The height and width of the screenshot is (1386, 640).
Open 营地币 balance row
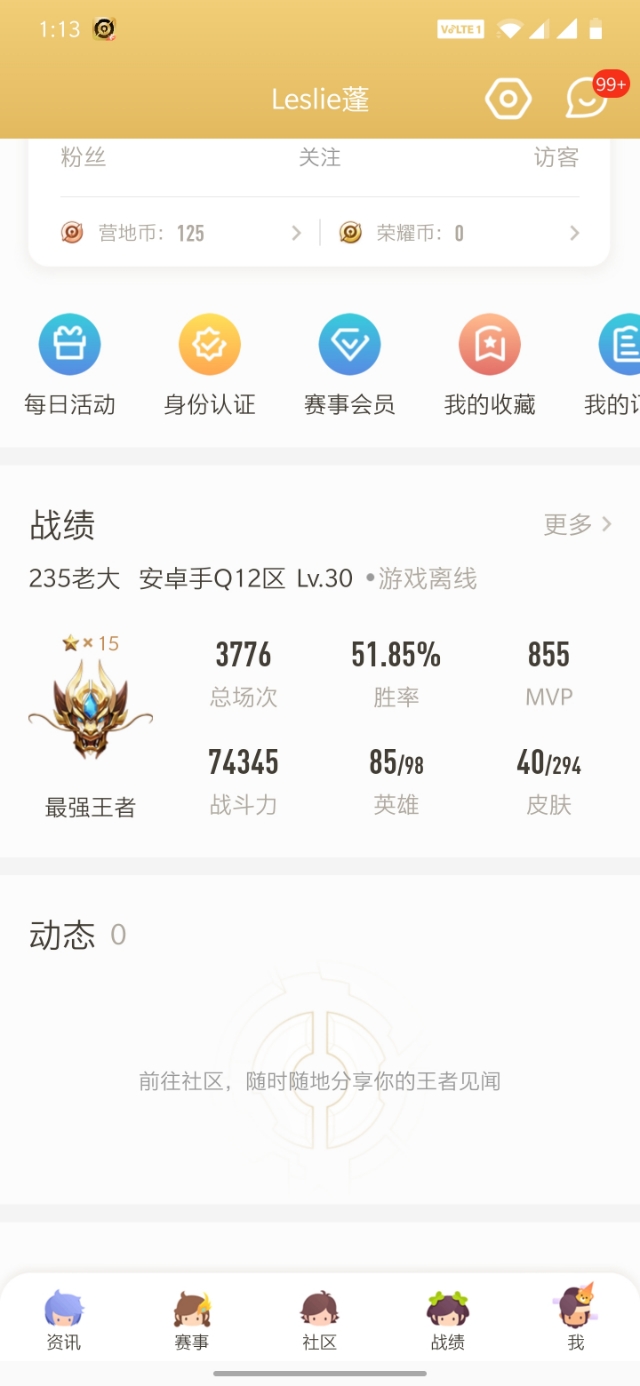click(180, 233)
